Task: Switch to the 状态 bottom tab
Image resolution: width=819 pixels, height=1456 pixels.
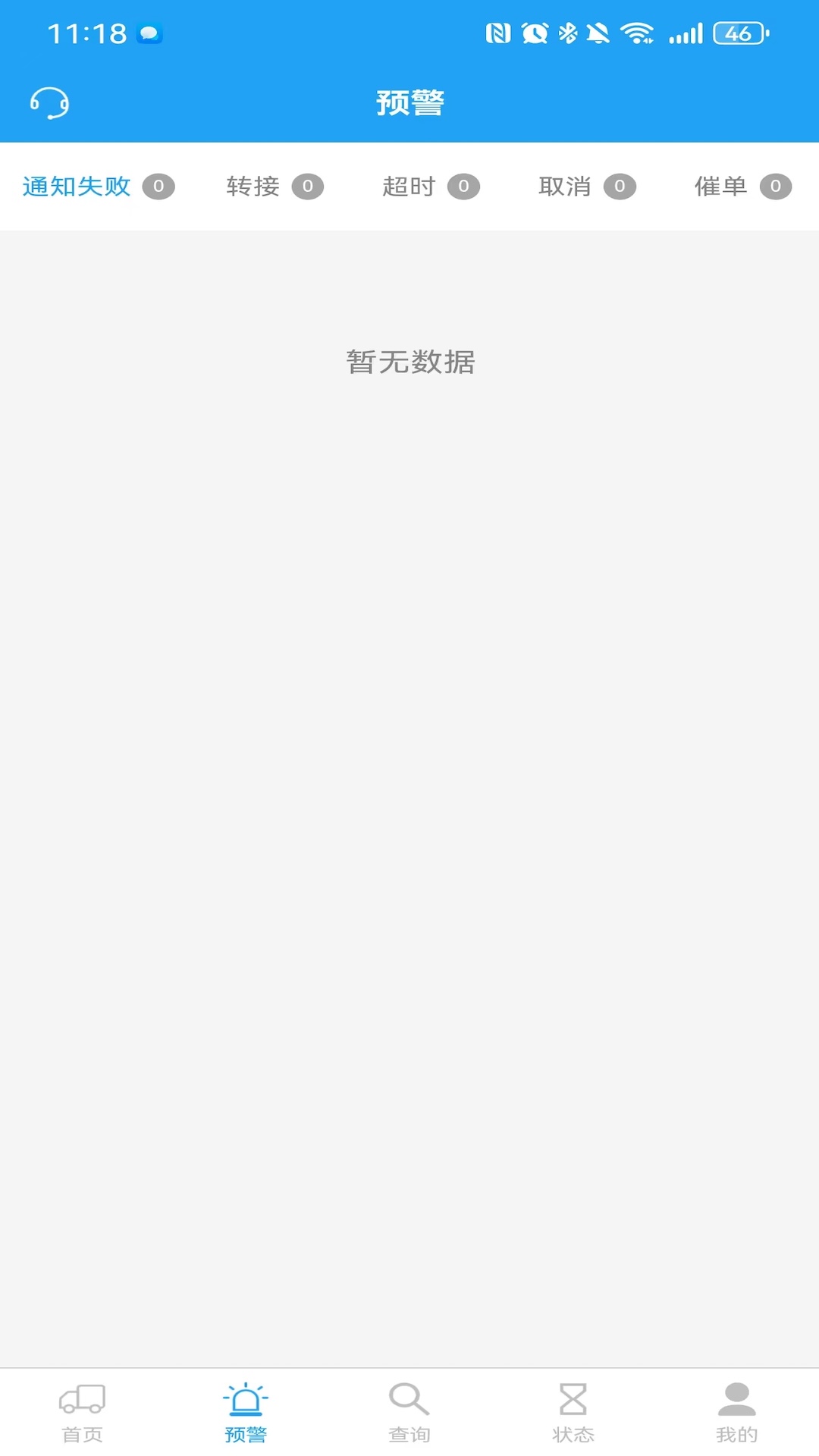Action: point(573,1412)
